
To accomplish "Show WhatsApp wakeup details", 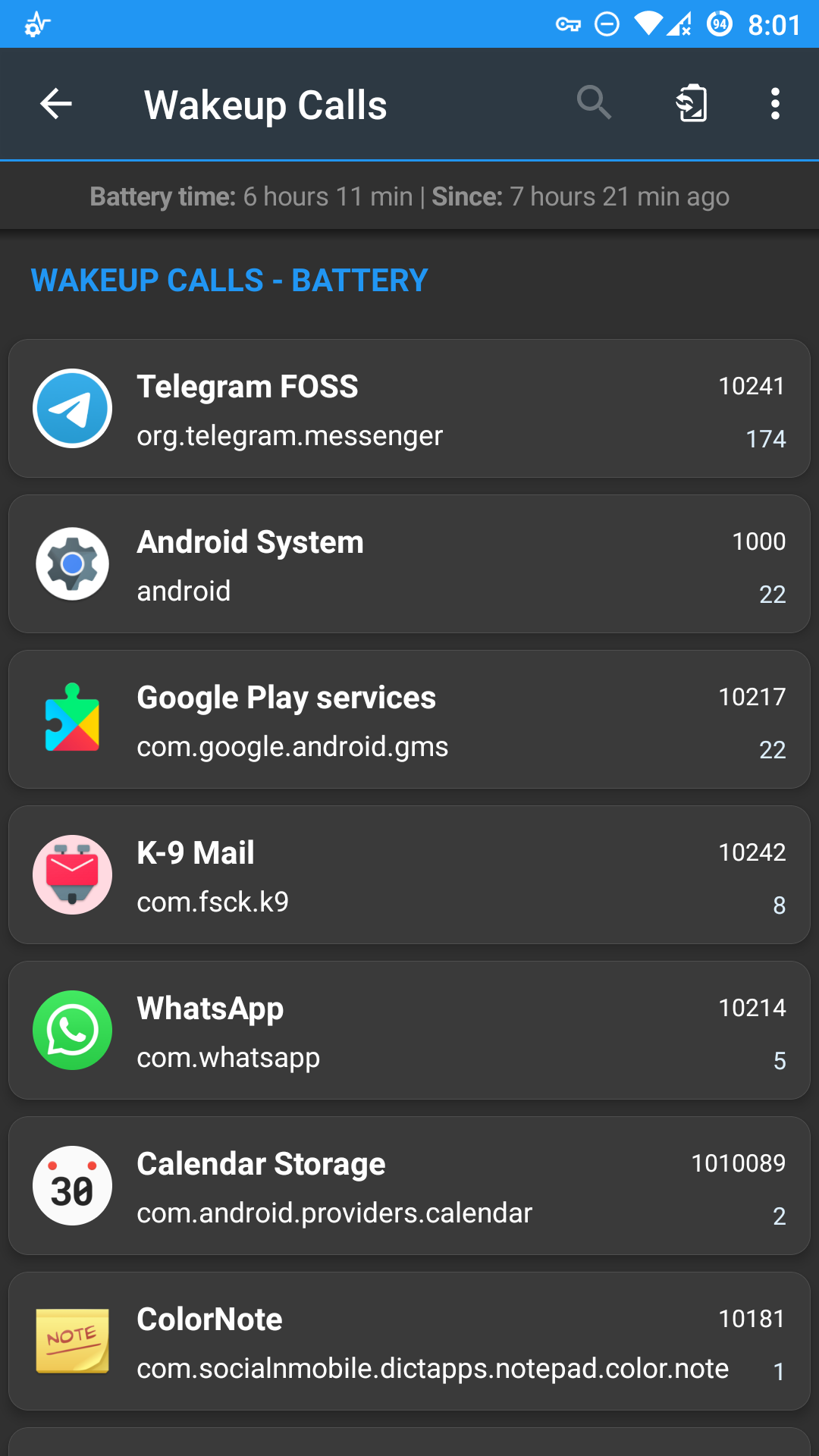I will point(409,1031).
